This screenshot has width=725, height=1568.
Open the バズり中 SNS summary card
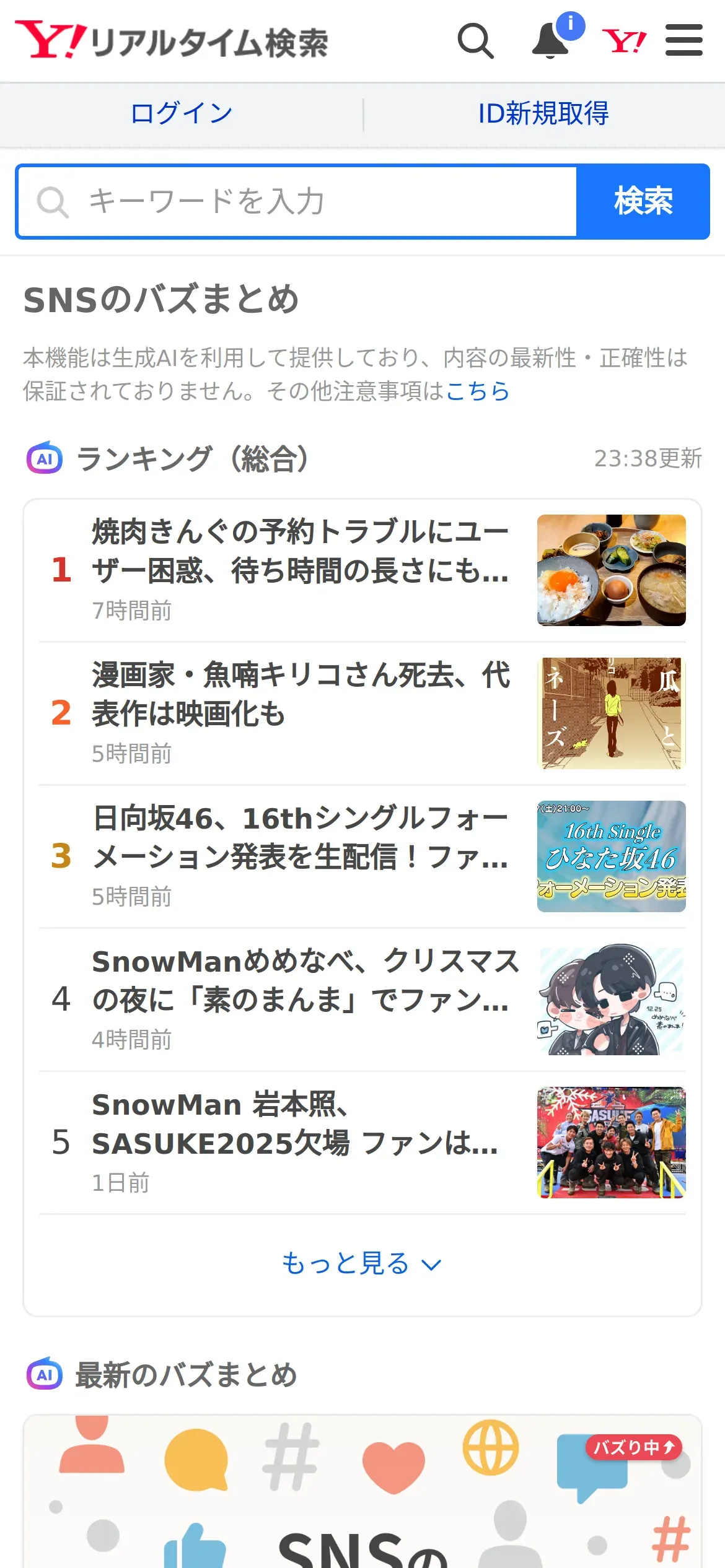[362, 1492]
